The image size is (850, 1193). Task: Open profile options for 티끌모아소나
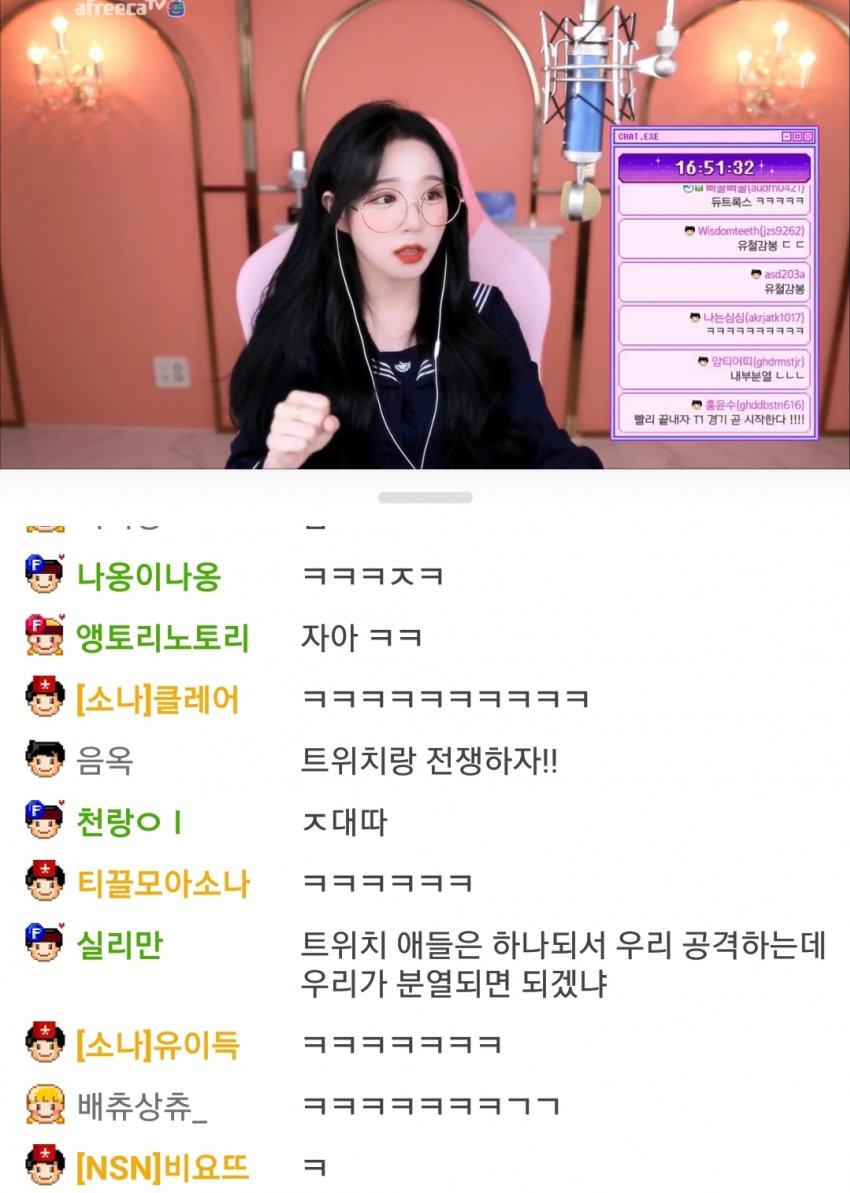tap(162, 883)
